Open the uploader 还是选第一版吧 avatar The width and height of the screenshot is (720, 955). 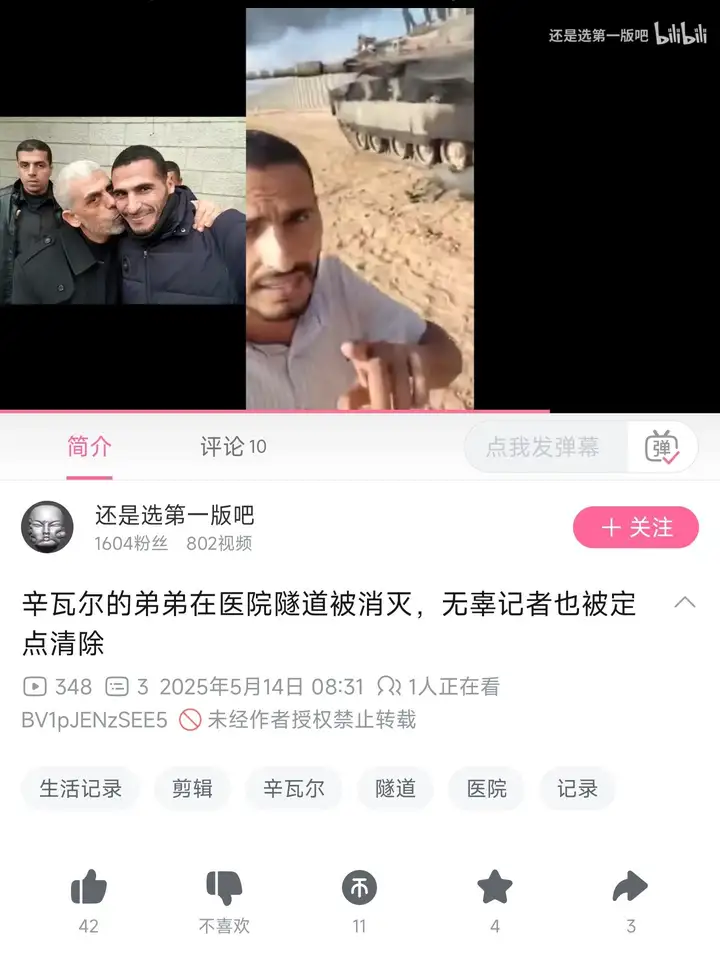click(47, 527)
